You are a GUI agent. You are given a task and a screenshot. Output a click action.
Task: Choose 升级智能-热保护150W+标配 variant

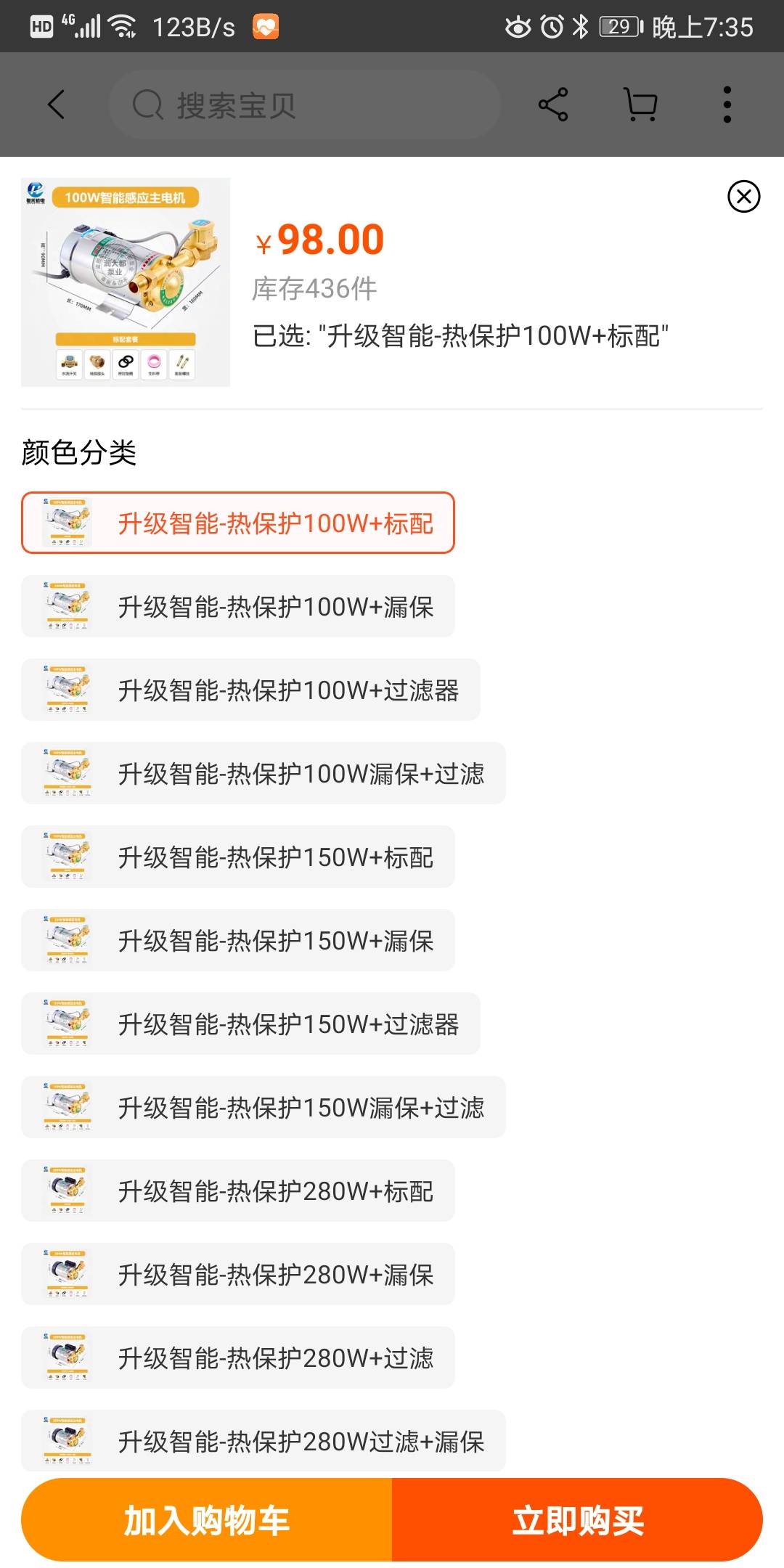[238, 857]
